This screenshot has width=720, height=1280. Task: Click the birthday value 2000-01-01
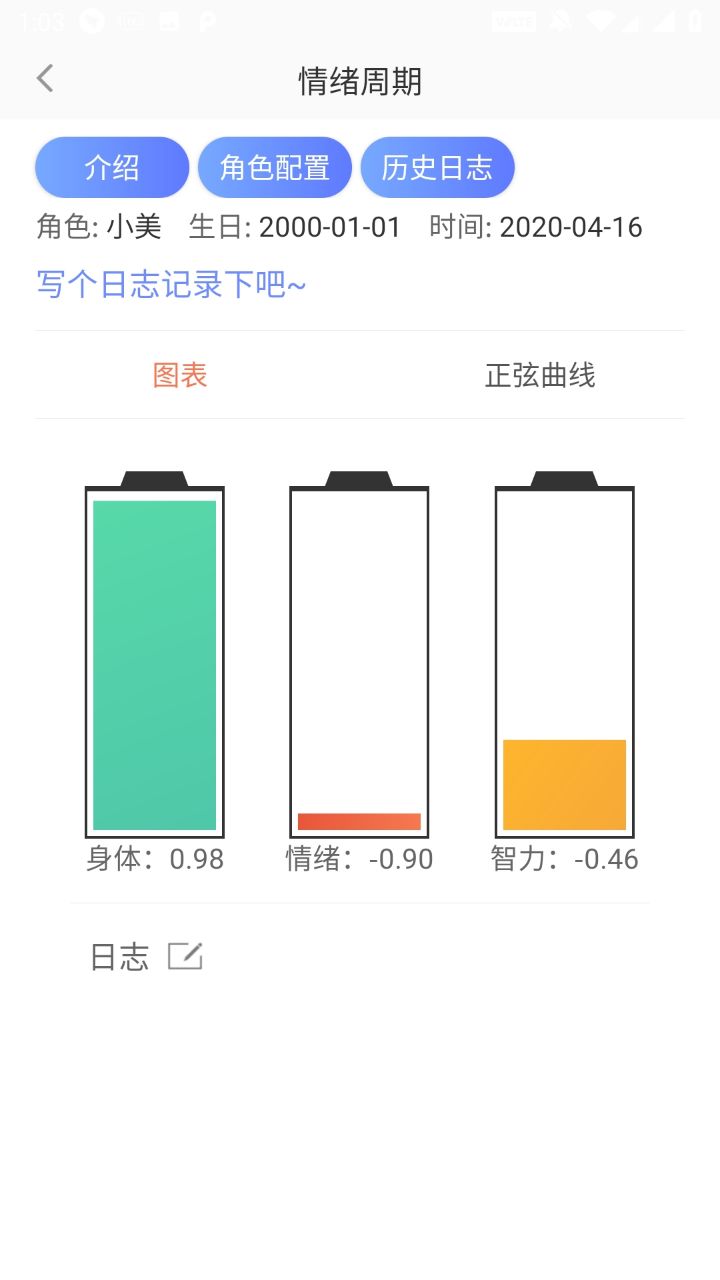click(329, 227)
